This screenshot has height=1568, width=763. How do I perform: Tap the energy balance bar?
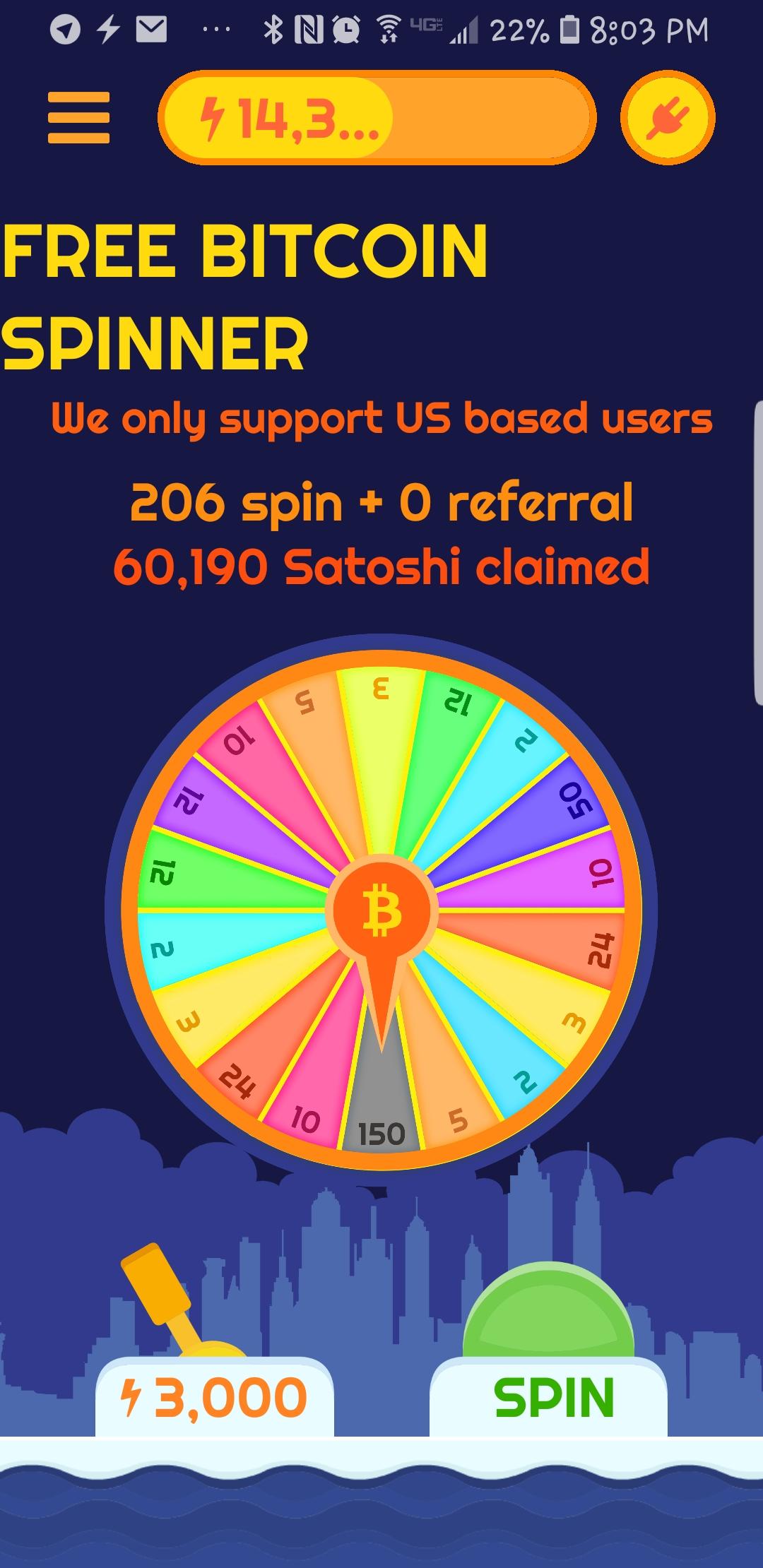click(x=377, y=118)
